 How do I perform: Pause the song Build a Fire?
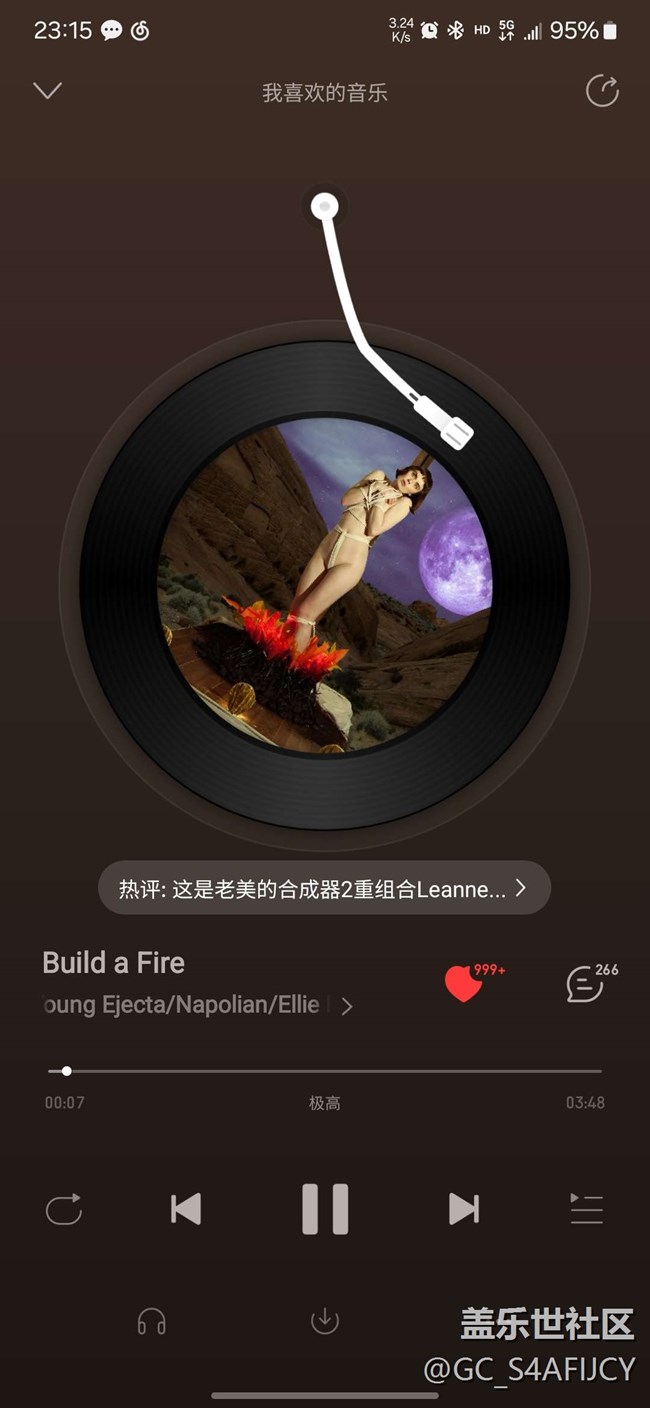click(325, 1209)
